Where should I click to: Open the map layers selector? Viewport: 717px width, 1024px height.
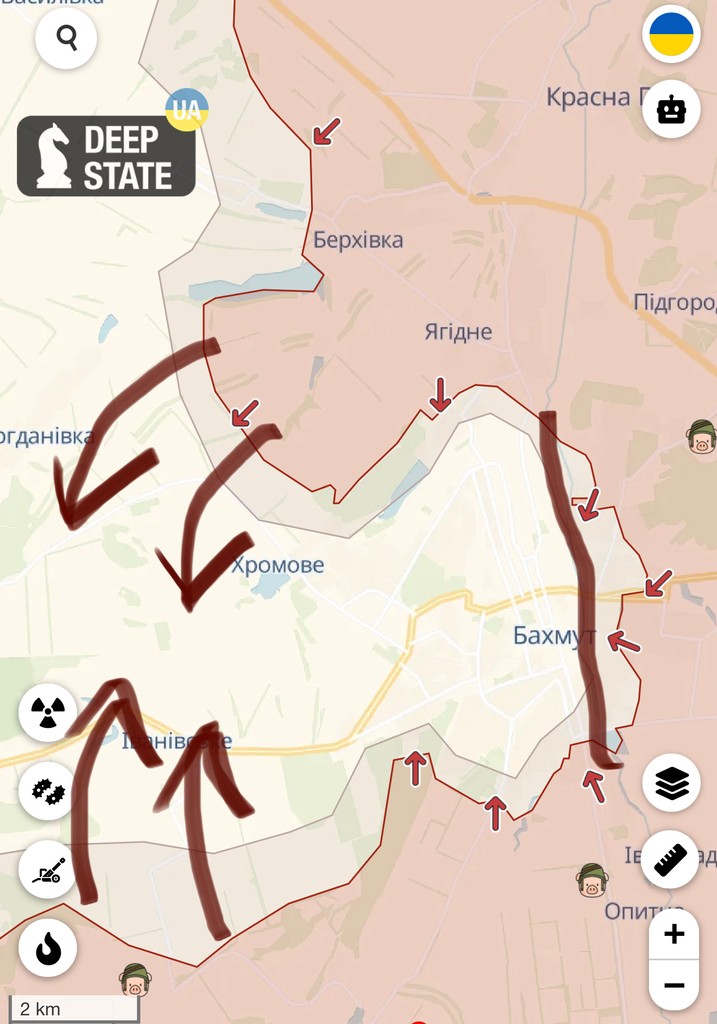[671, 783]
